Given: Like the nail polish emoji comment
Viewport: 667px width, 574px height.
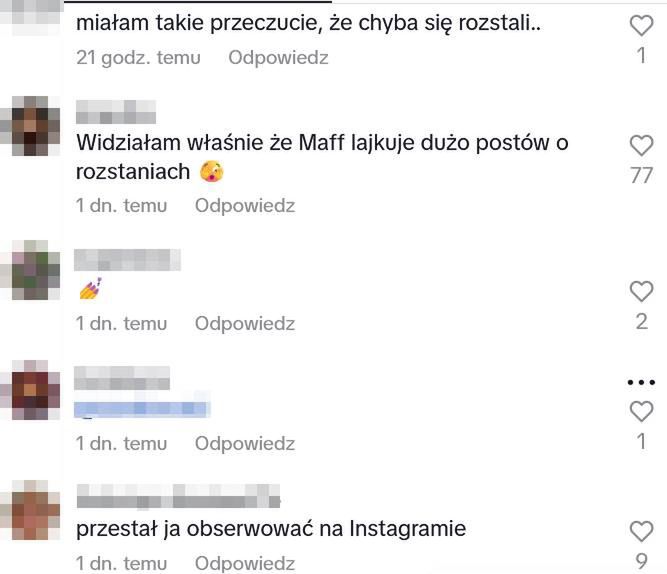Looking at the screenshot, I should click(641, 292).
